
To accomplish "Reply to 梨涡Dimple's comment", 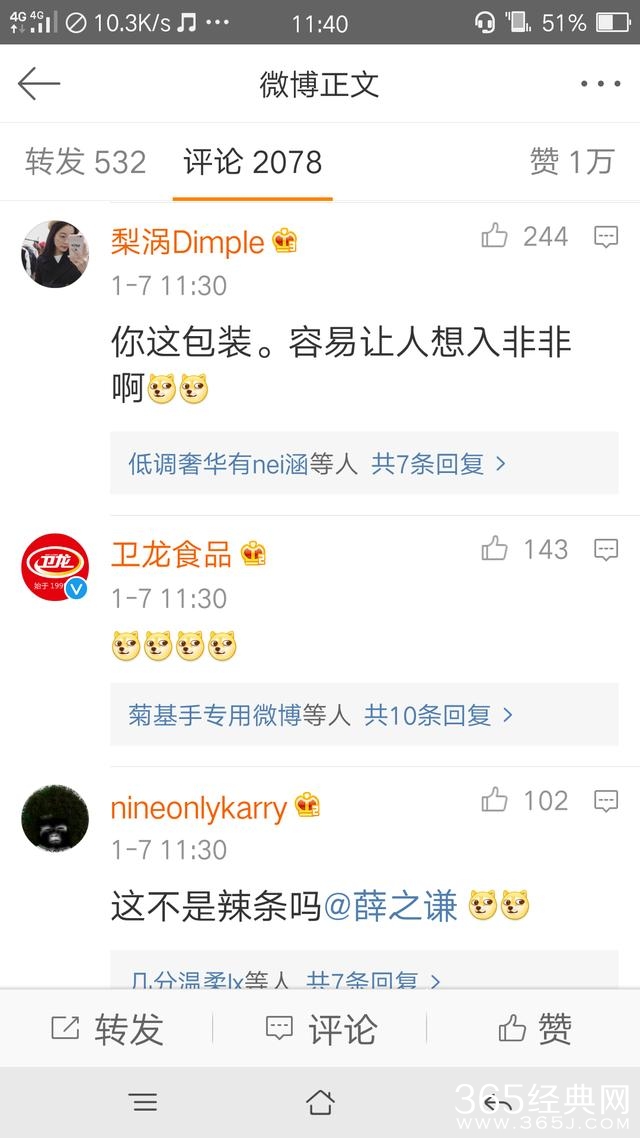I will 606,237.
